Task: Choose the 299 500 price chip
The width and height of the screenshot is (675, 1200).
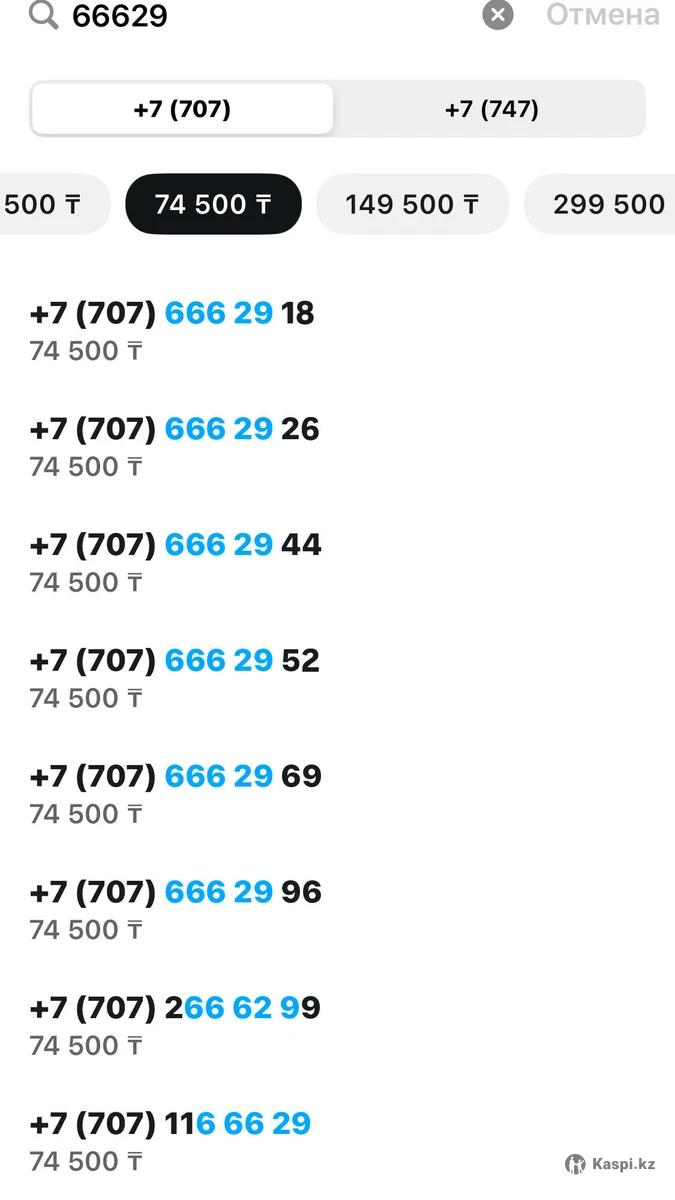Action: click(606, 204)
